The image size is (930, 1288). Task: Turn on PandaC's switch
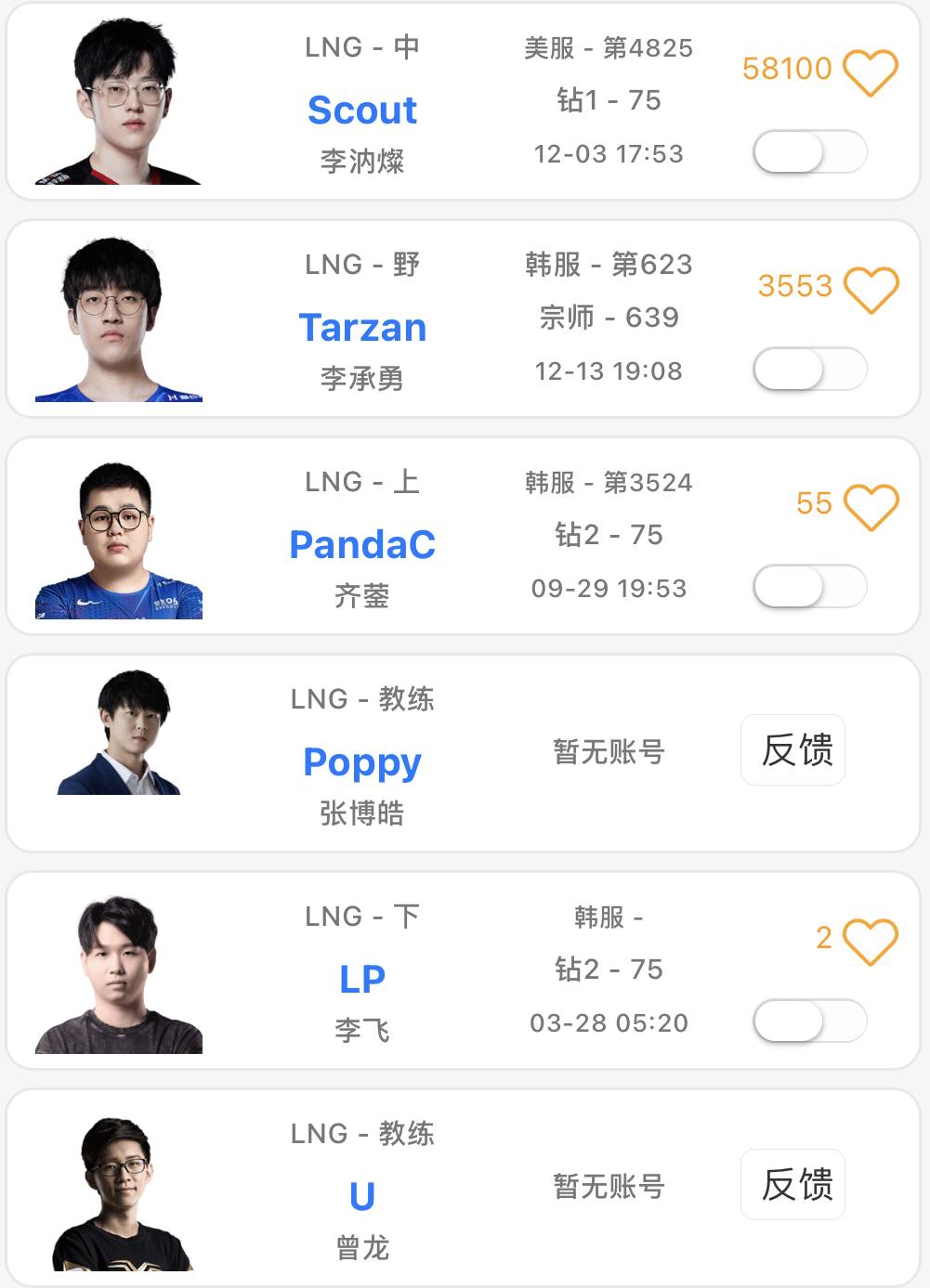click(x=809, y=587)
